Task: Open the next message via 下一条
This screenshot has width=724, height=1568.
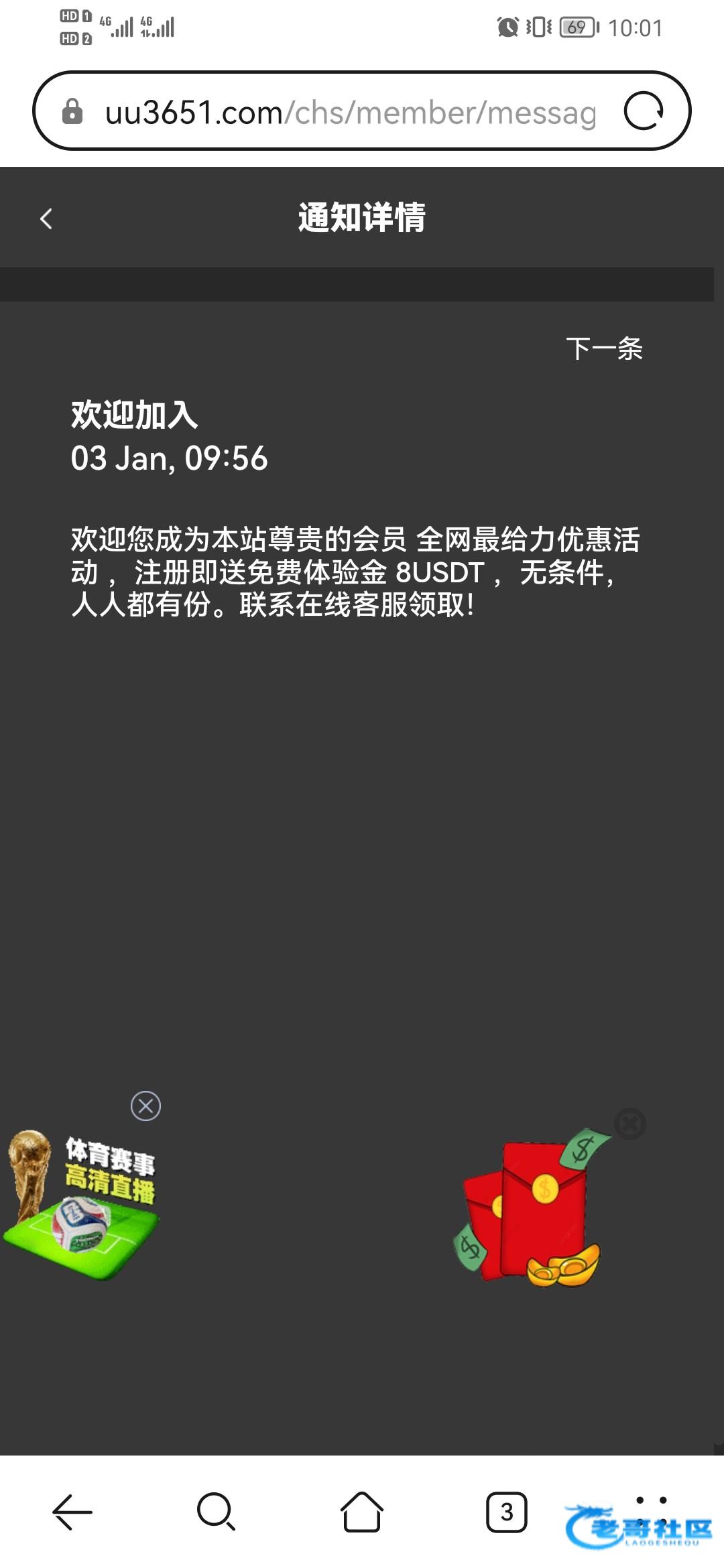Action: click(x=604, y=348)
